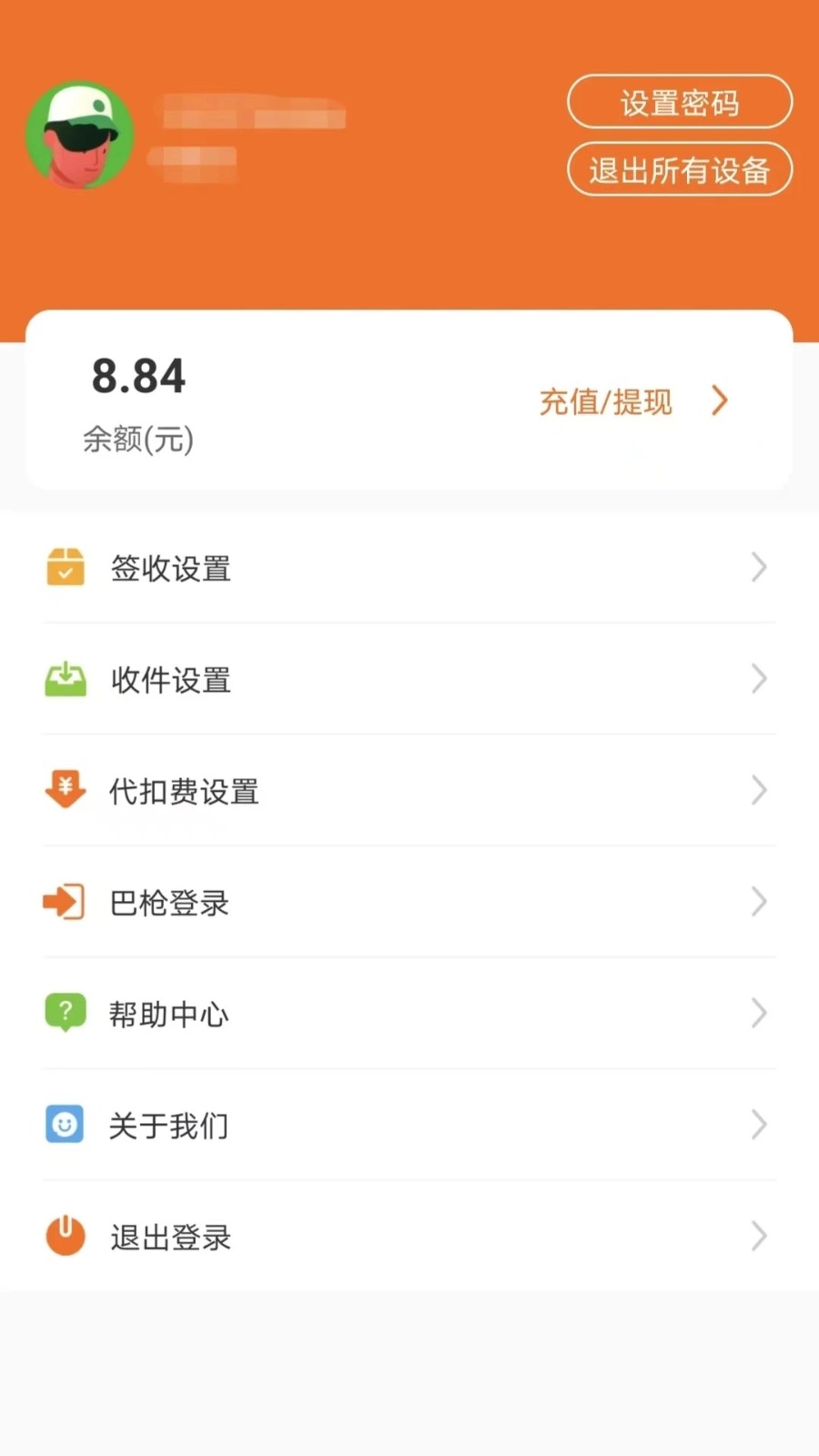Click the 余额 balance amount 8.84

[139, 376]
